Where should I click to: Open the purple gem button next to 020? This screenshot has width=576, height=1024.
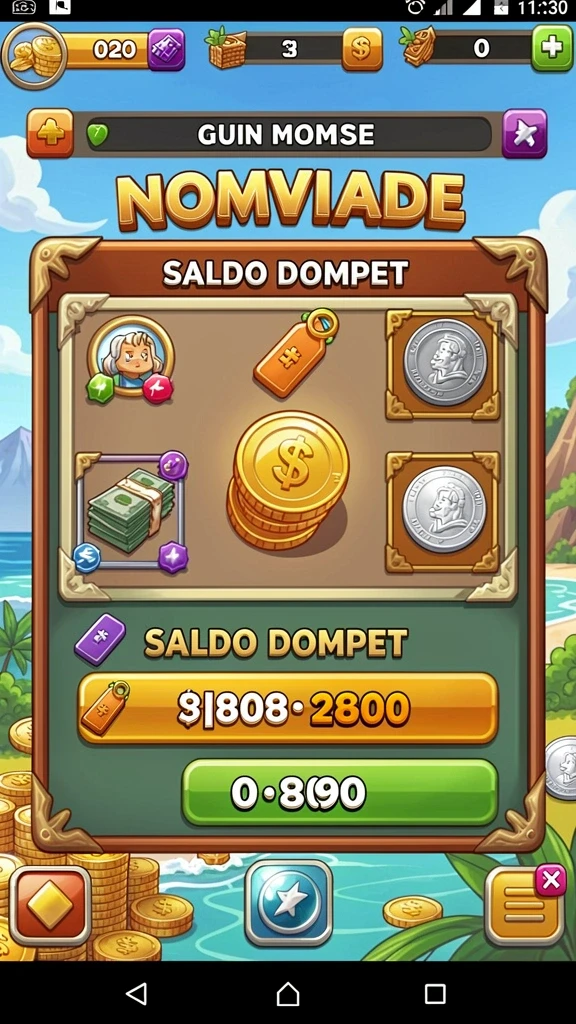coord(166,49)
